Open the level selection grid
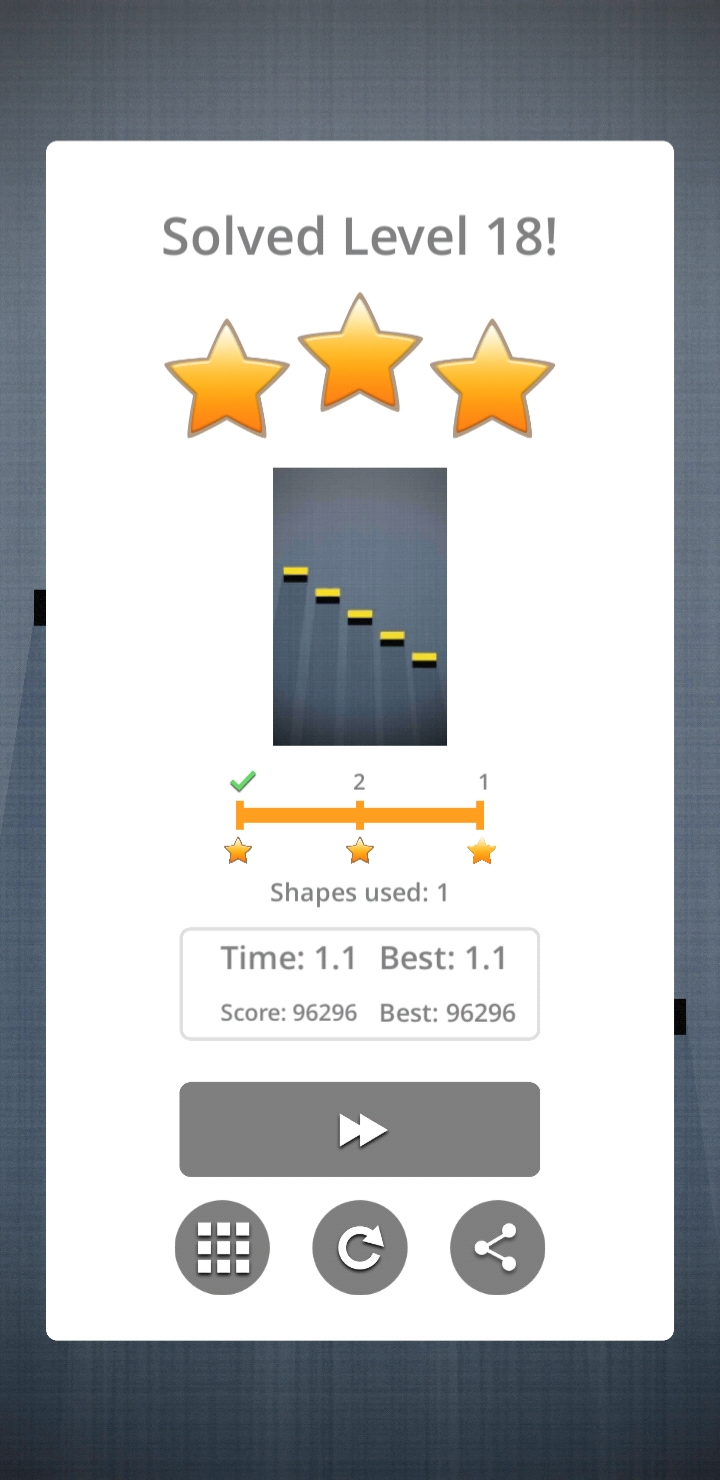Screen dimensions: 720x1480 click(222, 1247)
